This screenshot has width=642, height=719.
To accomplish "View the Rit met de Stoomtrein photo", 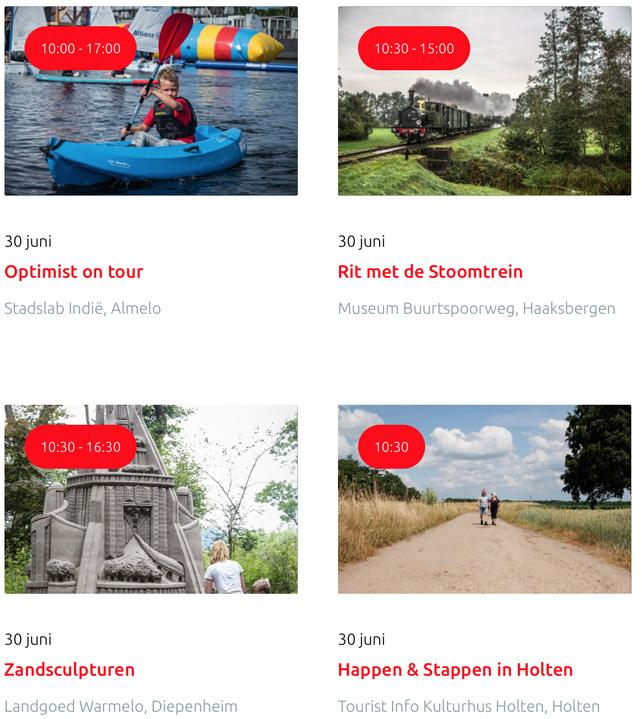I will (484, 110).
